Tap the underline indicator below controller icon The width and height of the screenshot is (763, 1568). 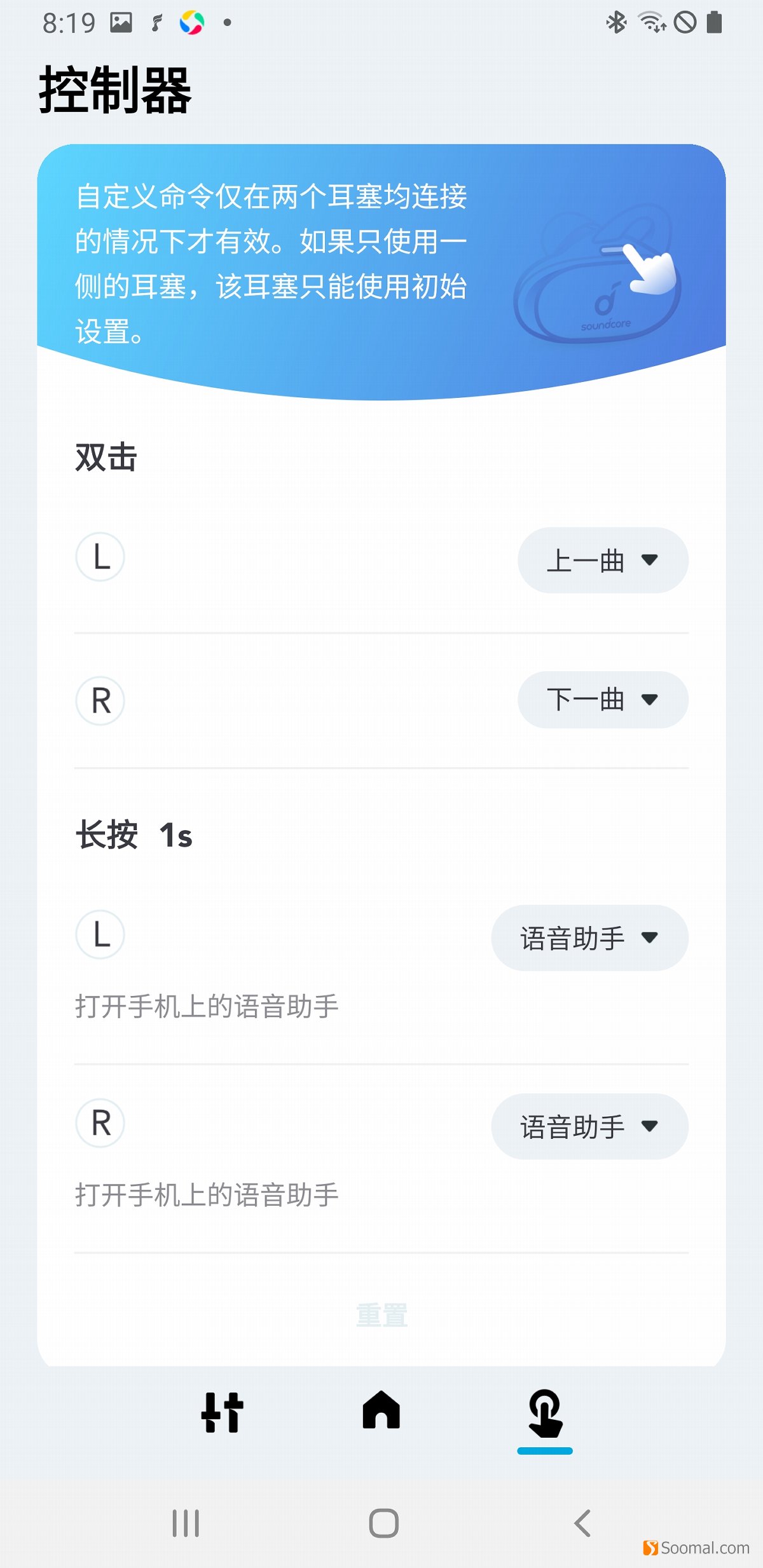[546, 1451]
